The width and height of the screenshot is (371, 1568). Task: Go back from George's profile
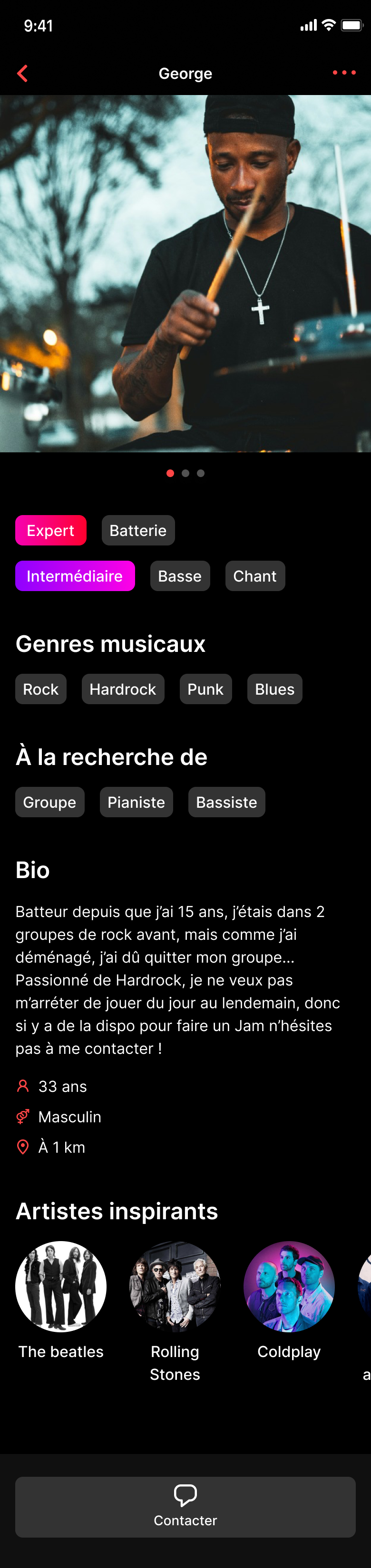(x=22, y=74)
